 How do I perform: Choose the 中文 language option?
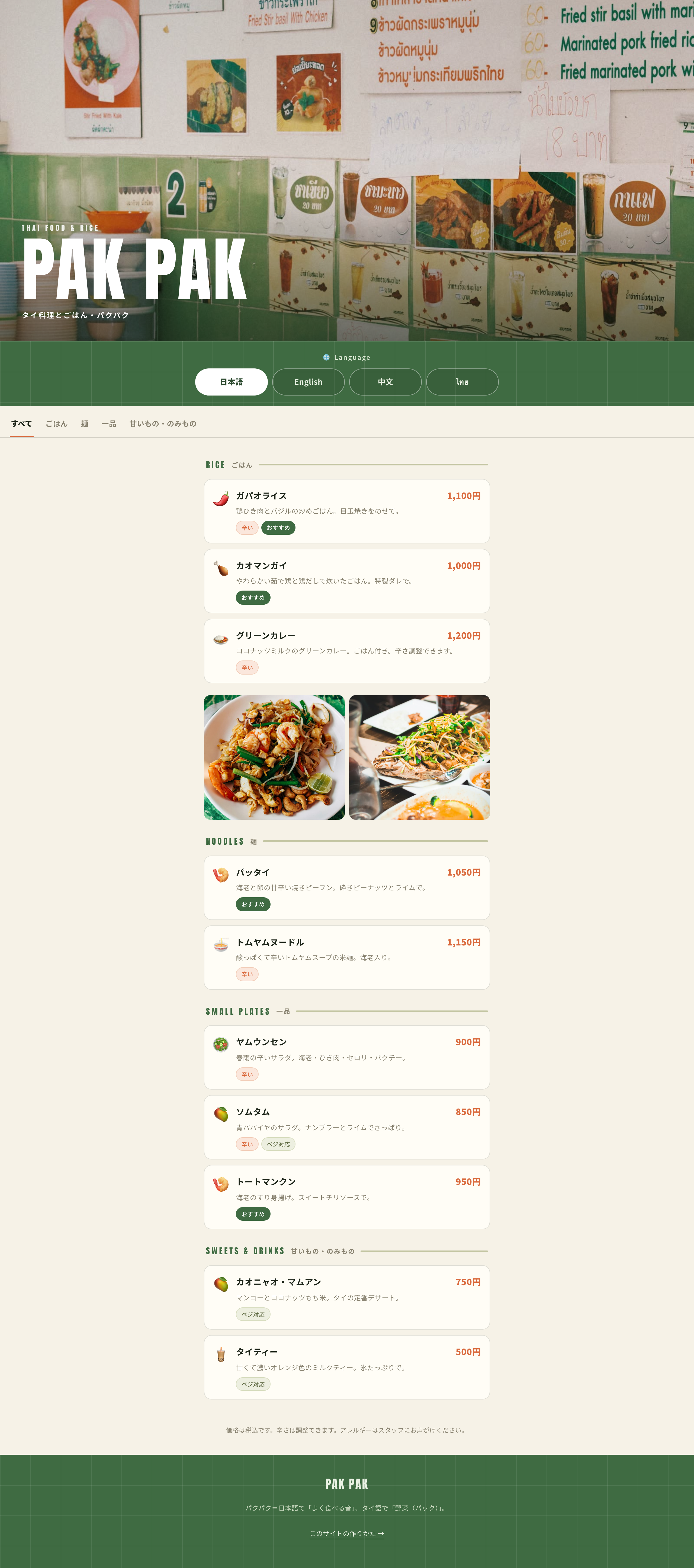pos(385,382)
